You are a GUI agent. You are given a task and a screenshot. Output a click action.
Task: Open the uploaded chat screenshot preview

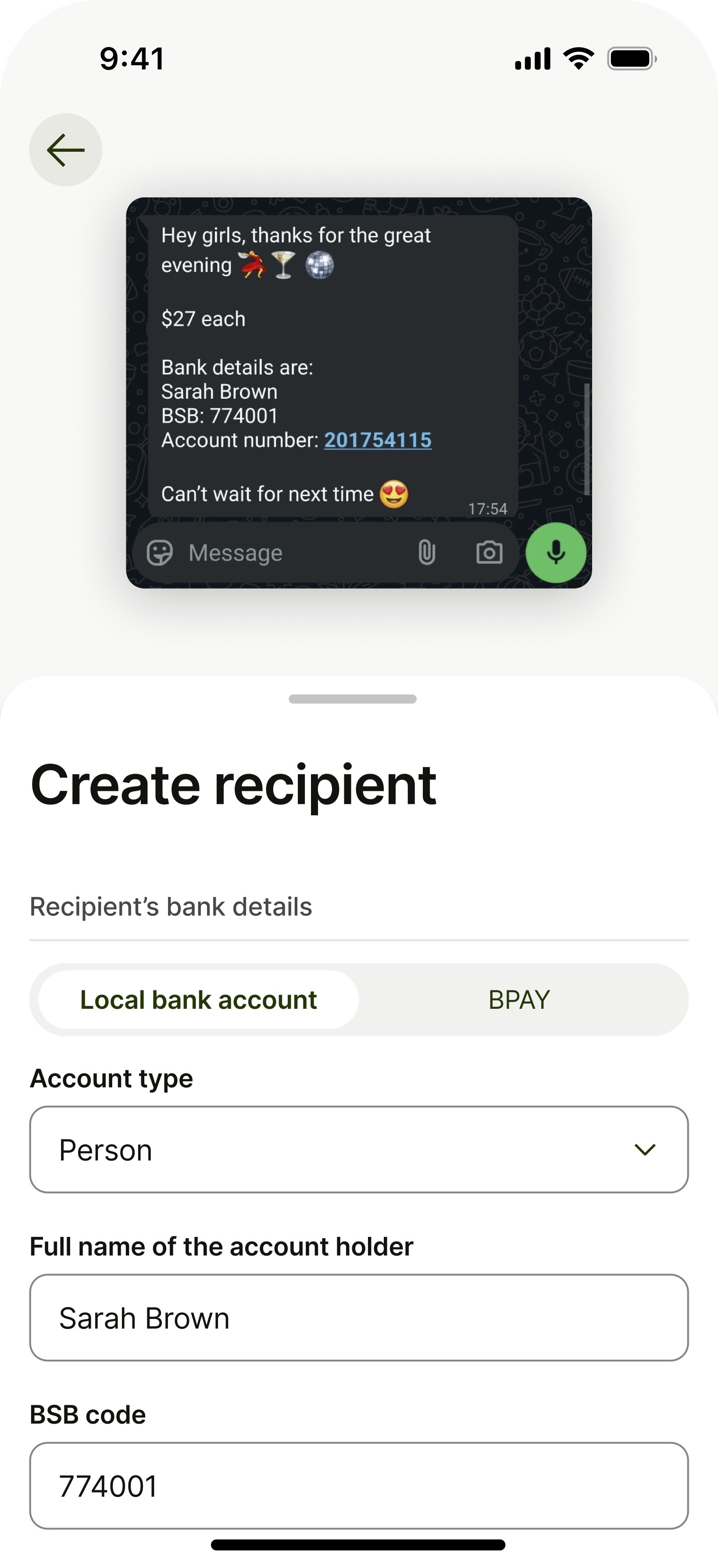point(358,393)
